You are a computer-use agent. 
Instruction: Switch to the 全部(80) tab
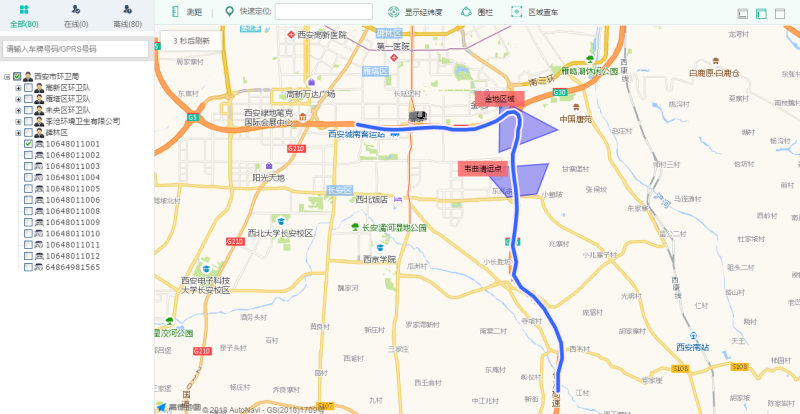pos(25,16)
